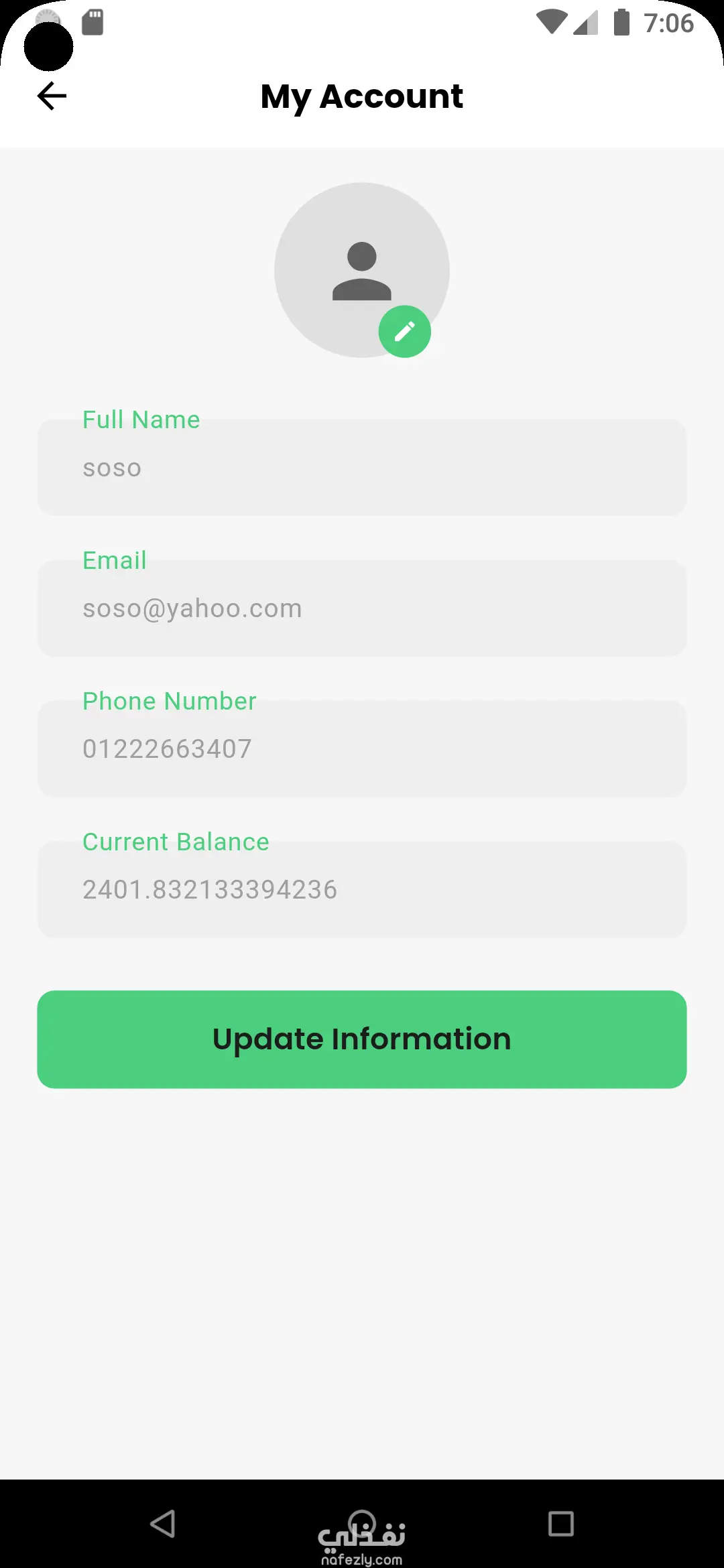Image resolution: width=724 pixels, height=1568 pixels.
Task: Go back from My Account
Action: pos(52,96)
